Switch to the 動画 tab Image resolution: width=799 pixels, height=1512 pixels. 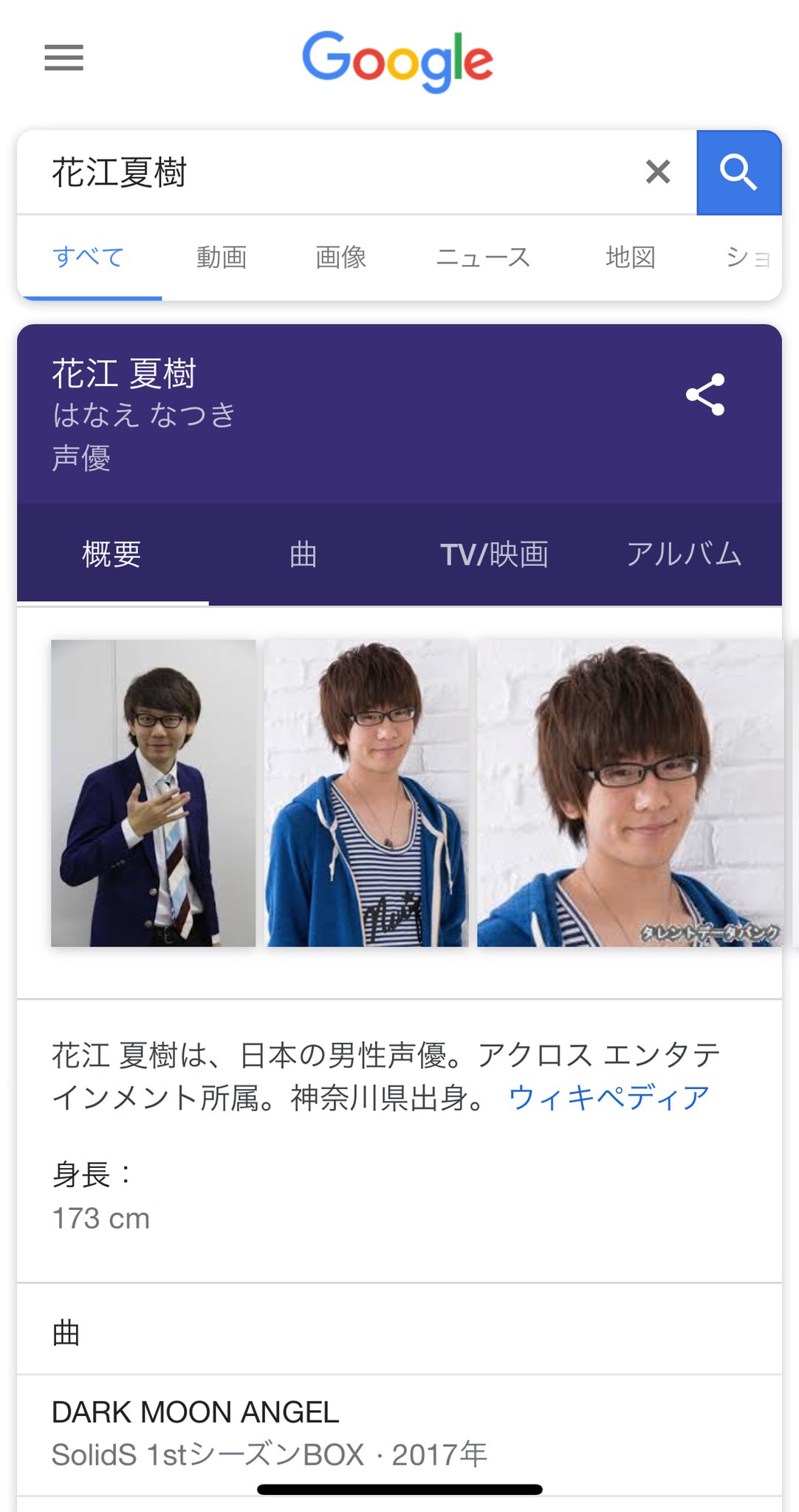pyautogui.click(x=221, y=258)
